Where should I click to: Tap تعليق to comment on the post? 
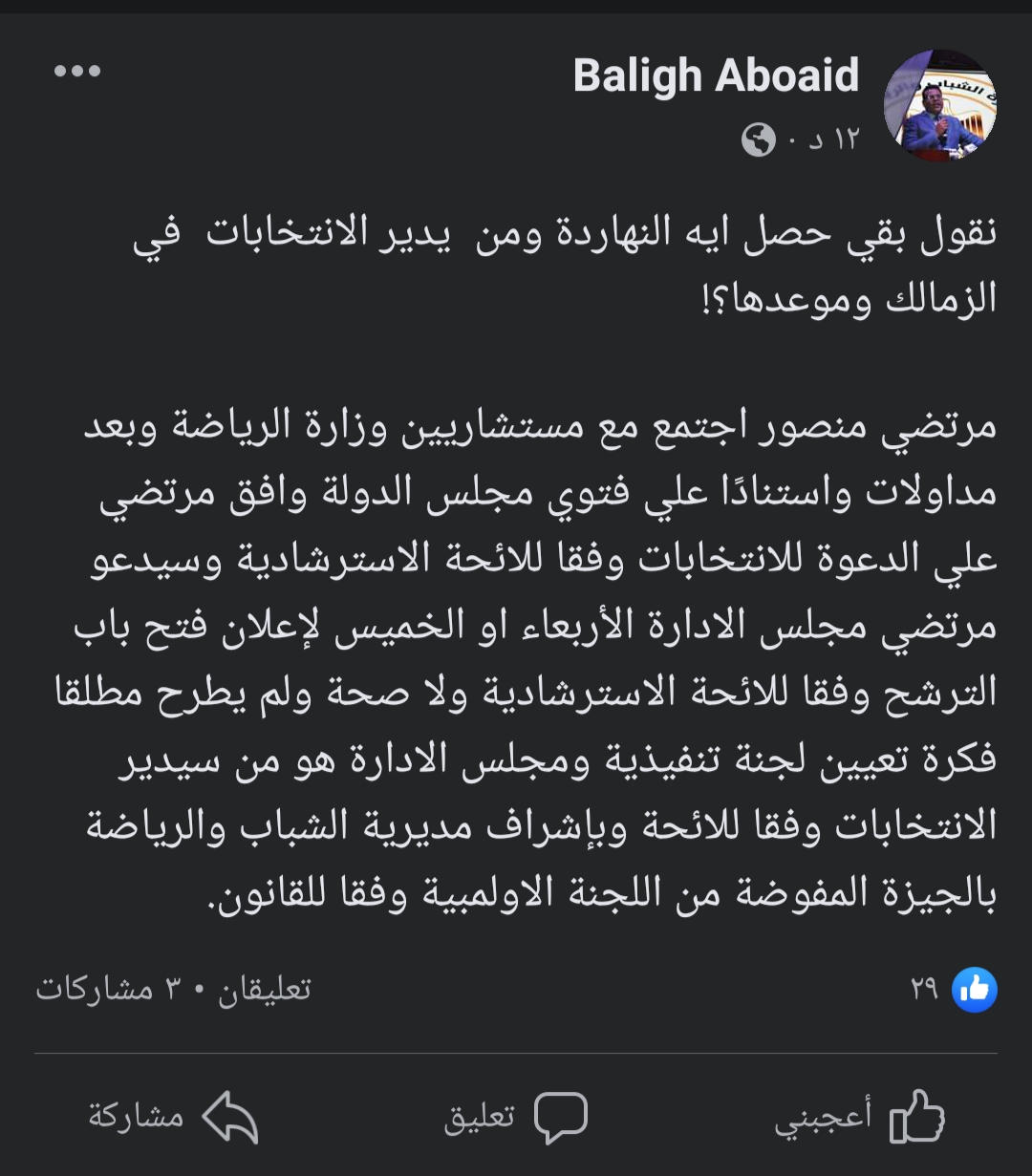516,1116
